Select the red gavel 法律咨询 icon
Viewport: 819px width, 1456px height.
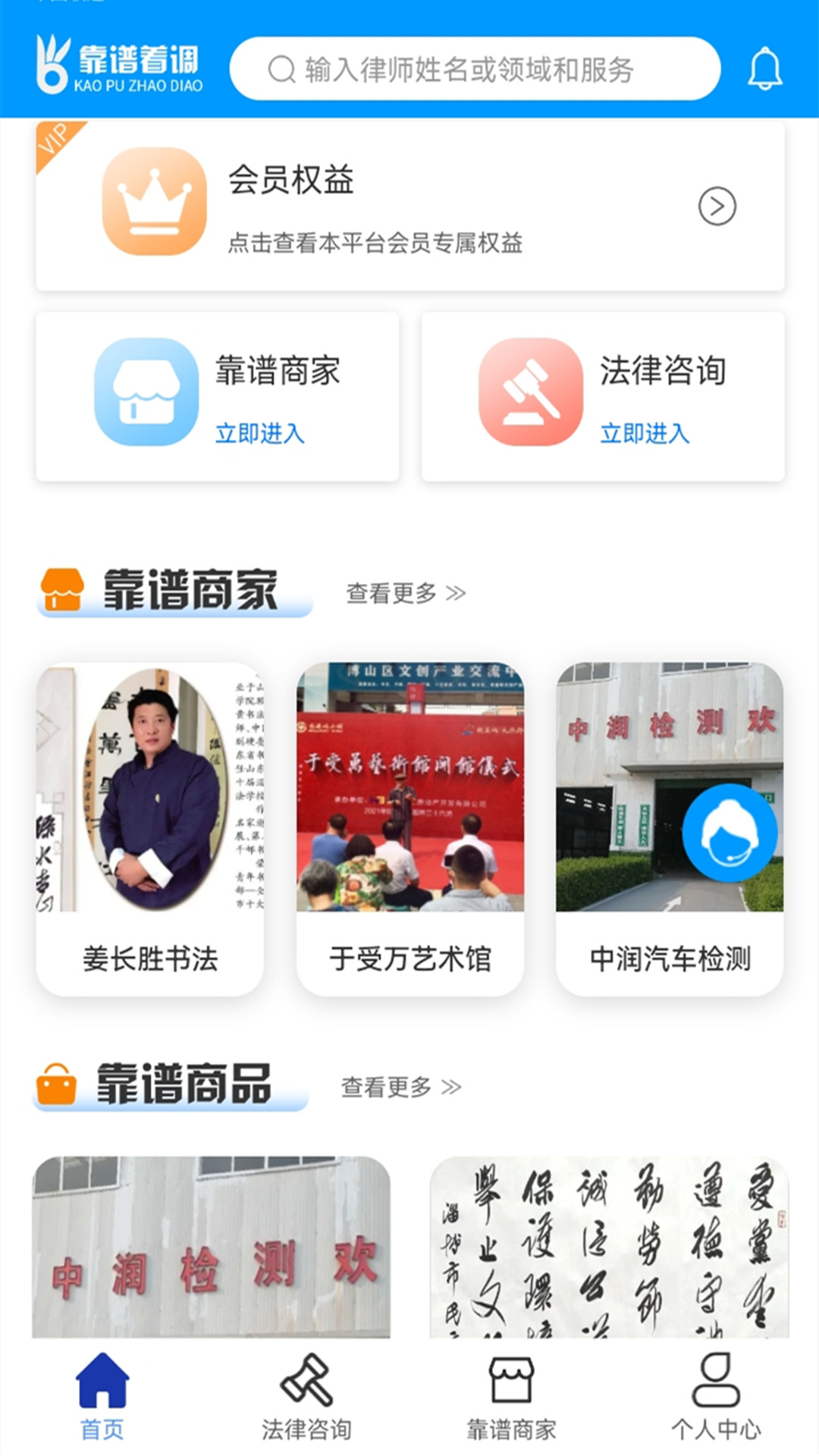coord(531,391)
